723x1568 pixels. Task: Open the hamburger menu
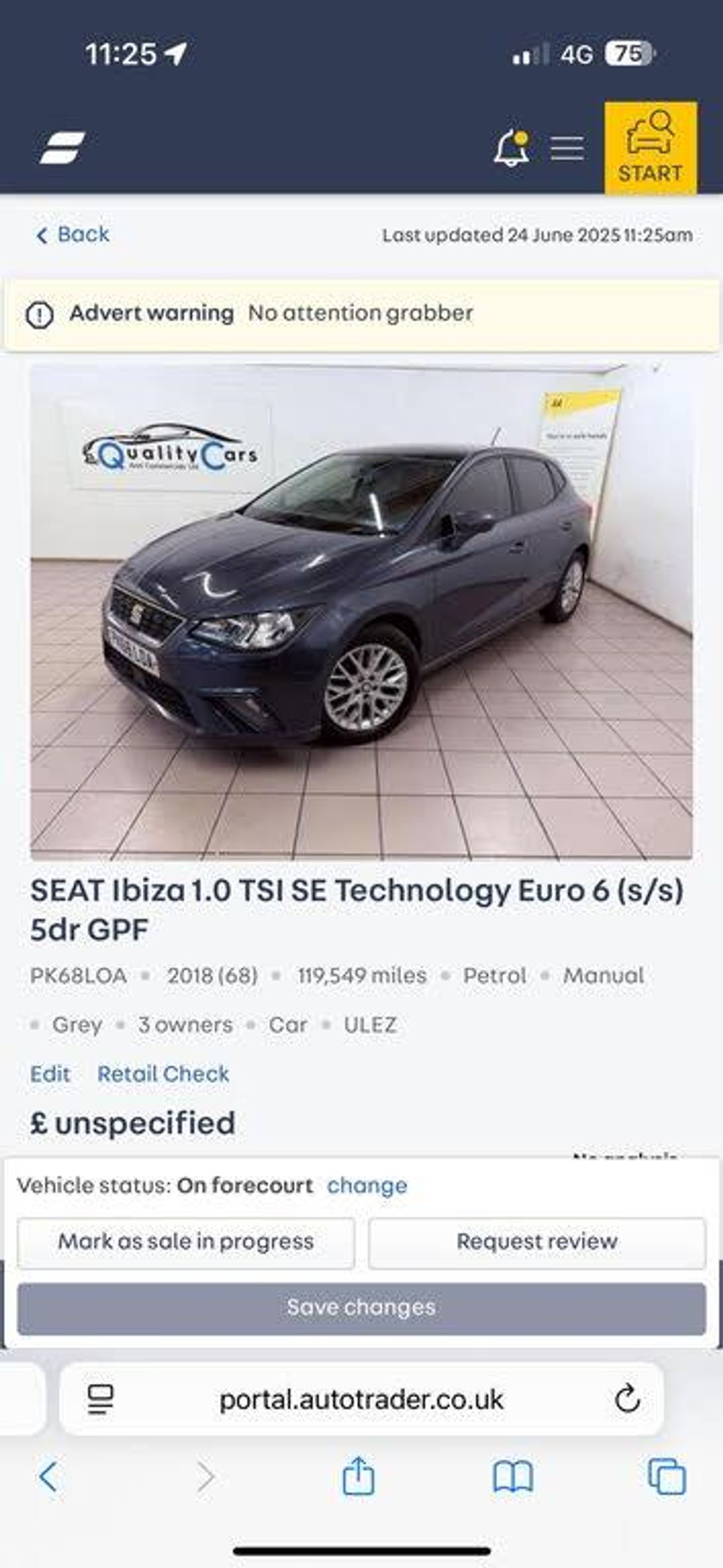pos(566,148)
